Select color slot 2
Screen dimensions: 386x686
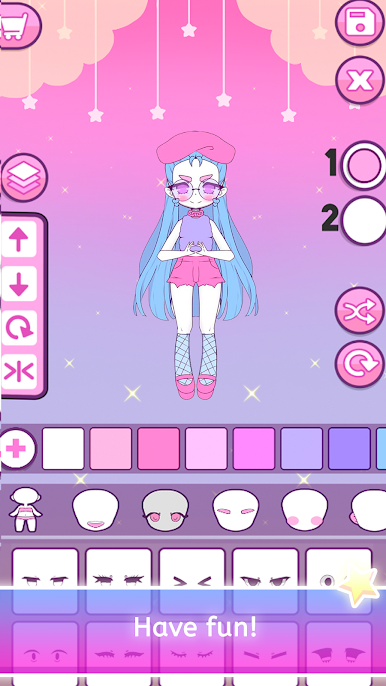(363, 220)
